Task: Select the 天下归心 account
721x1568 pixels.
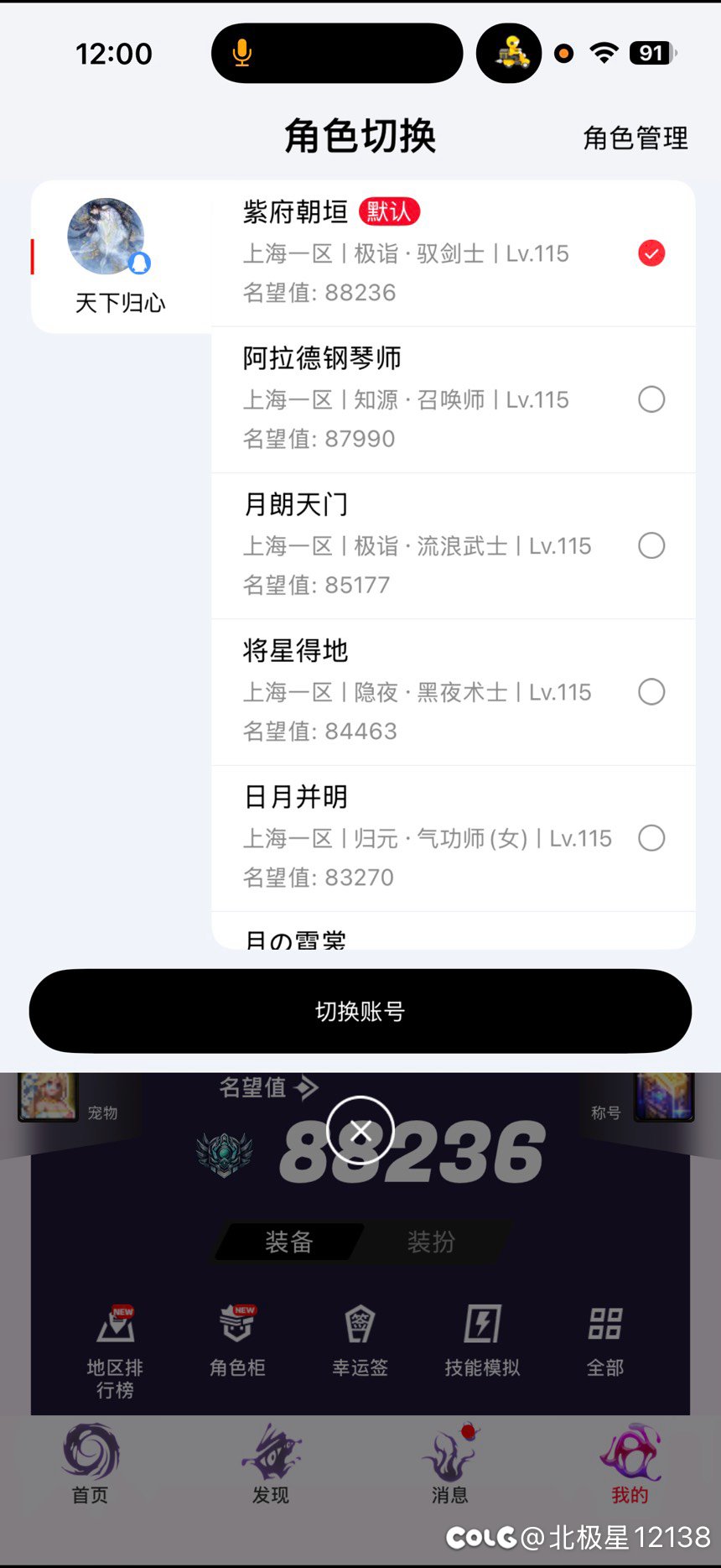Action: (x=120, y=256)
